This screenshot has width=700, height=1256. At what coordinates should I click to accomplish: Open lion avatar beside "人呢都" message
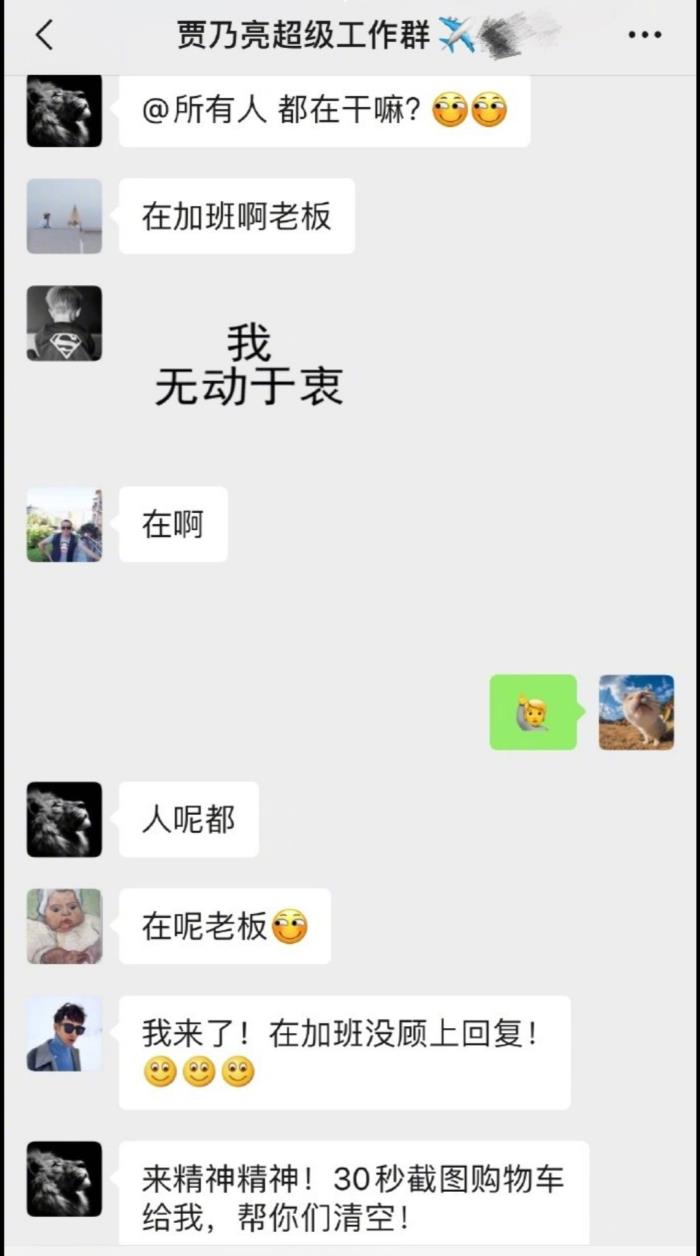point(64,819)
